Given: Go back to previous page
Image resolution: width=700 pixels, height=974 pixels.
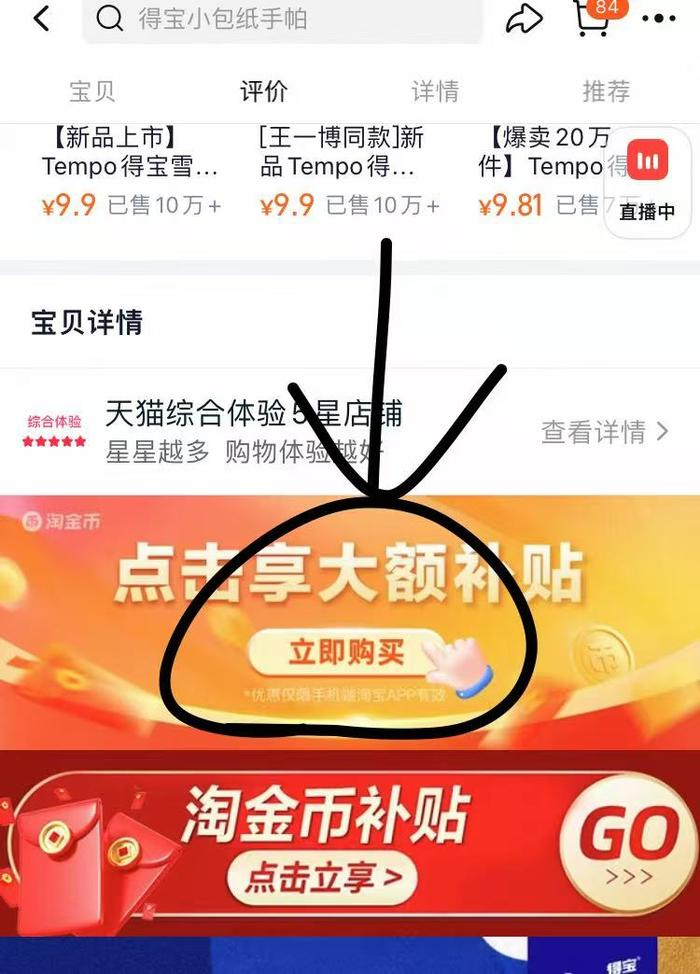Looking at the screenshot, I should 42,18.
